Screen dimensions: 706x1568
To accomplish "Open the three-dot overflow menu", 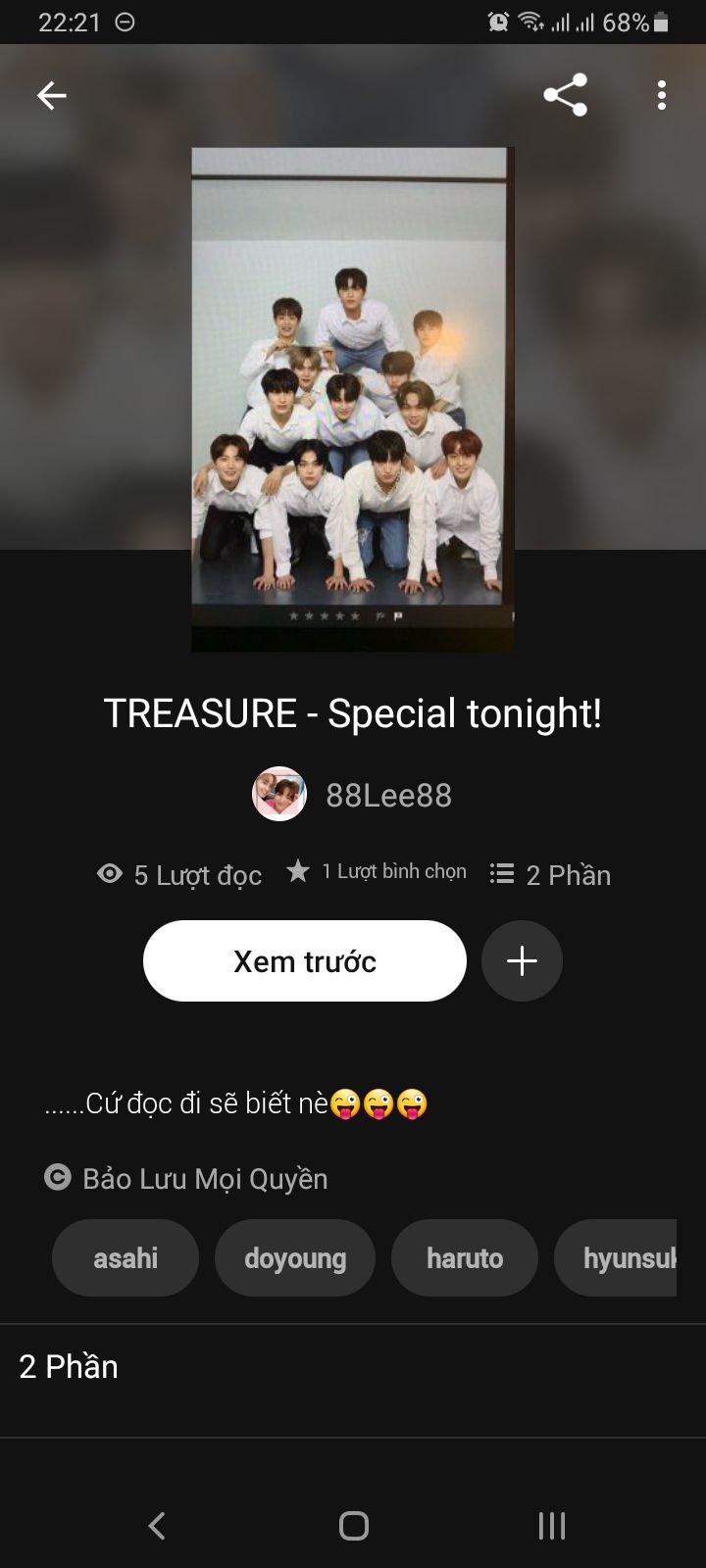I will click(662, 95).
